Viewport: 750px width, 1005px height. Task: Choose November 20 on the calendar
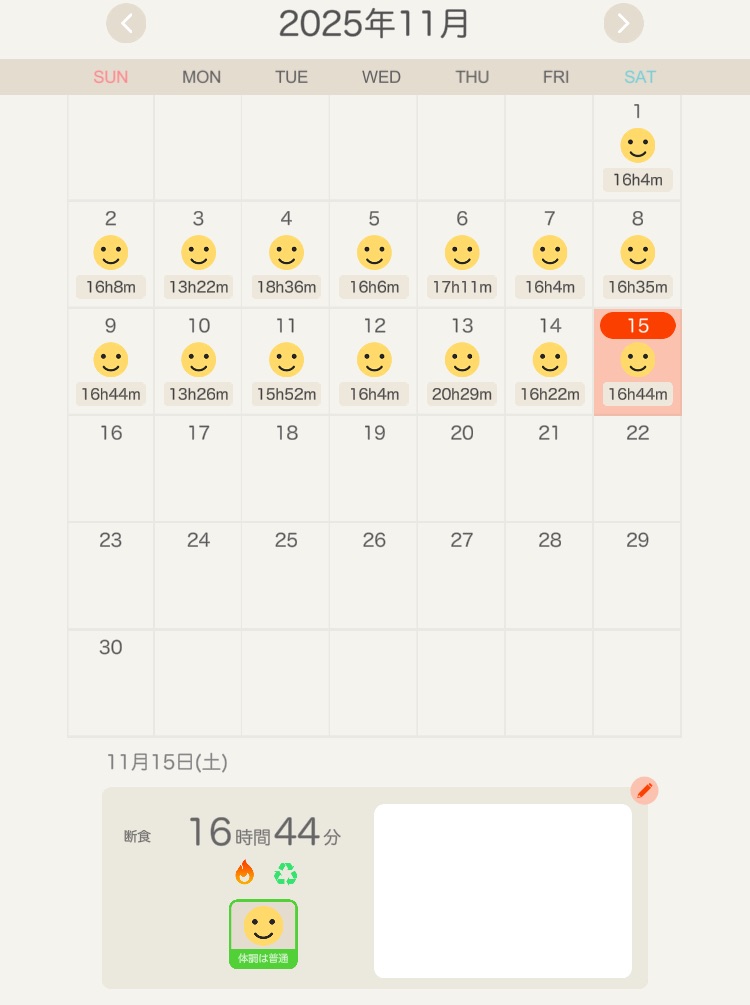pyautogui.click(x=462, y=468)
